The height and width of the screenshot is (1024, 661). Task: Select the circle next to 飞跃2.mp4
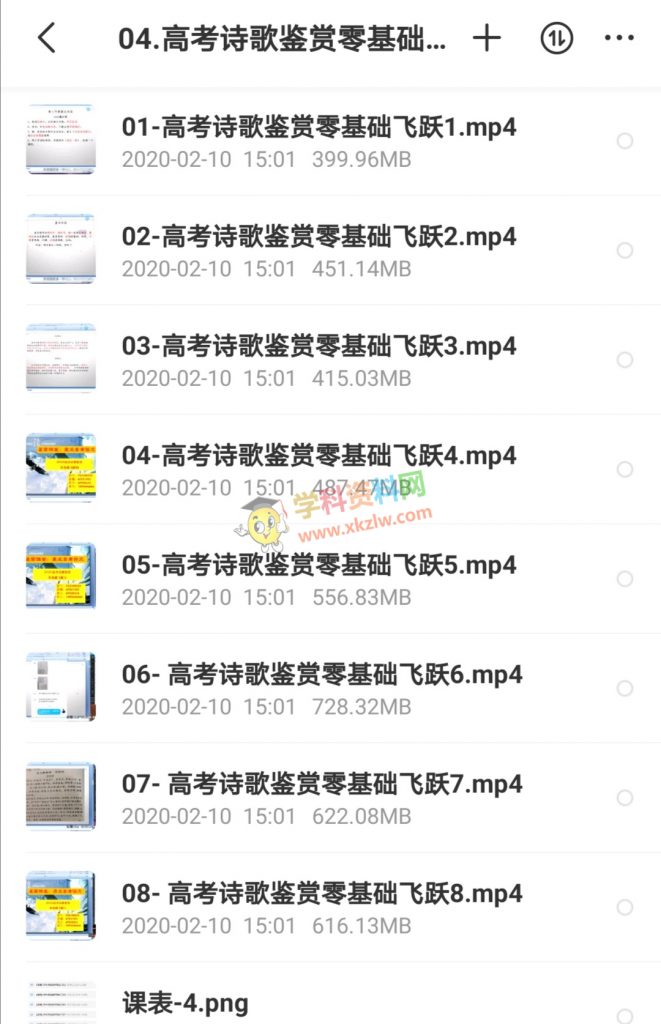tap(625, 250)
